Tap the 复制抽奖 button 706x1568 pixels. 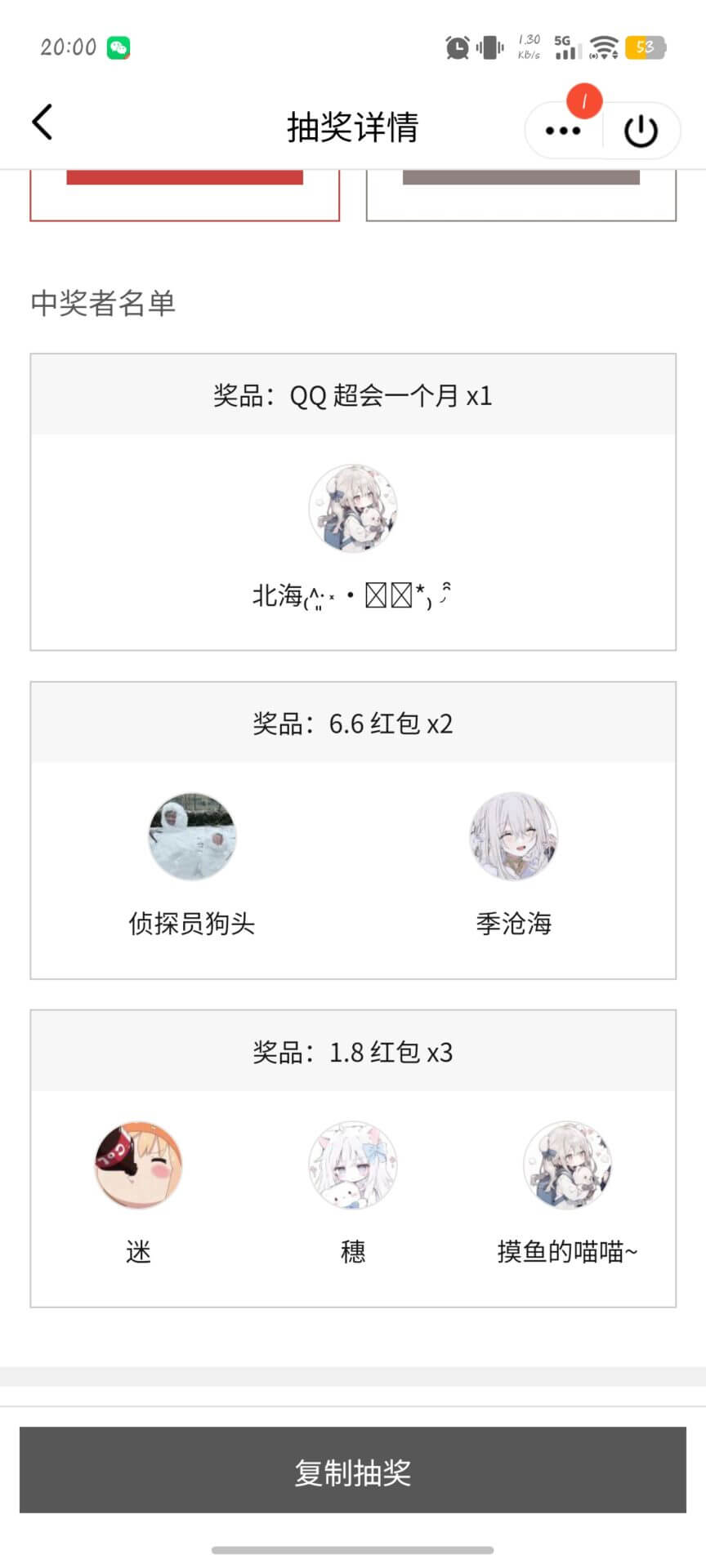click(x=353, y=1472)
